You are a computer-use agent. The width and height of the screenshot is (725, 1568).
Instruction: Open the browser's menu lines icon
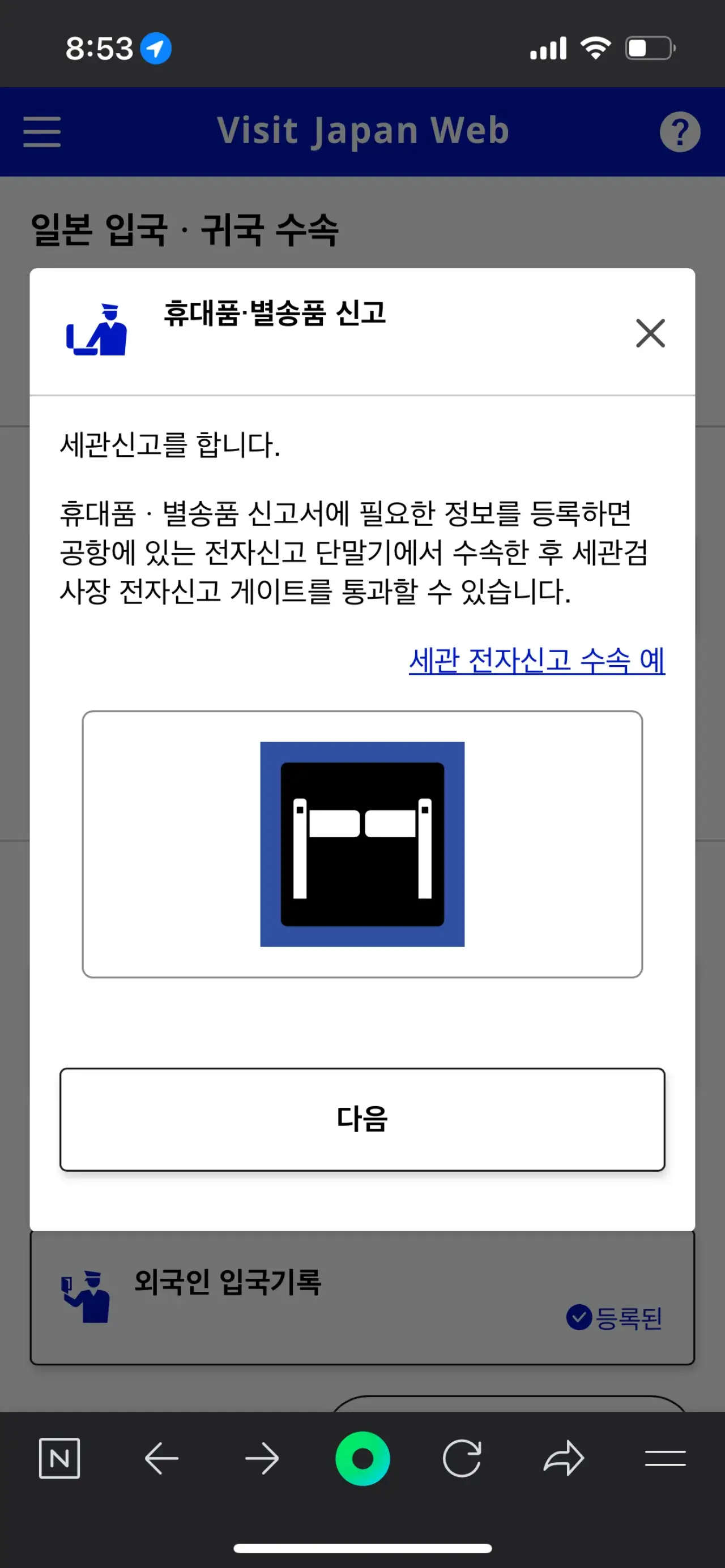(665, 1458)
